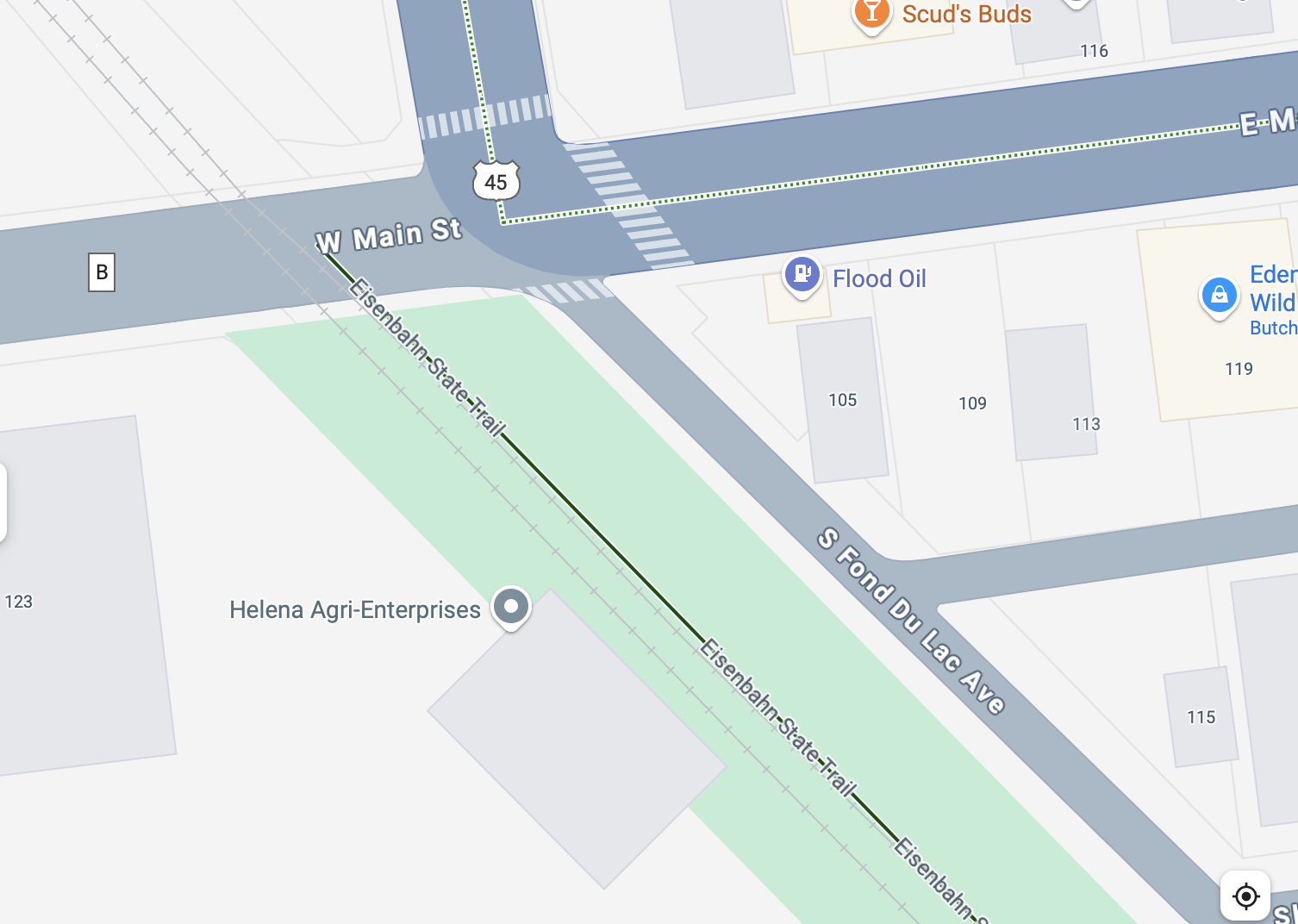This screenshot has height=924, width=1298.
Task: Tap the Eden Wild Butcher shop pin
Action: pyautogui.click(x=1219, y=296)
